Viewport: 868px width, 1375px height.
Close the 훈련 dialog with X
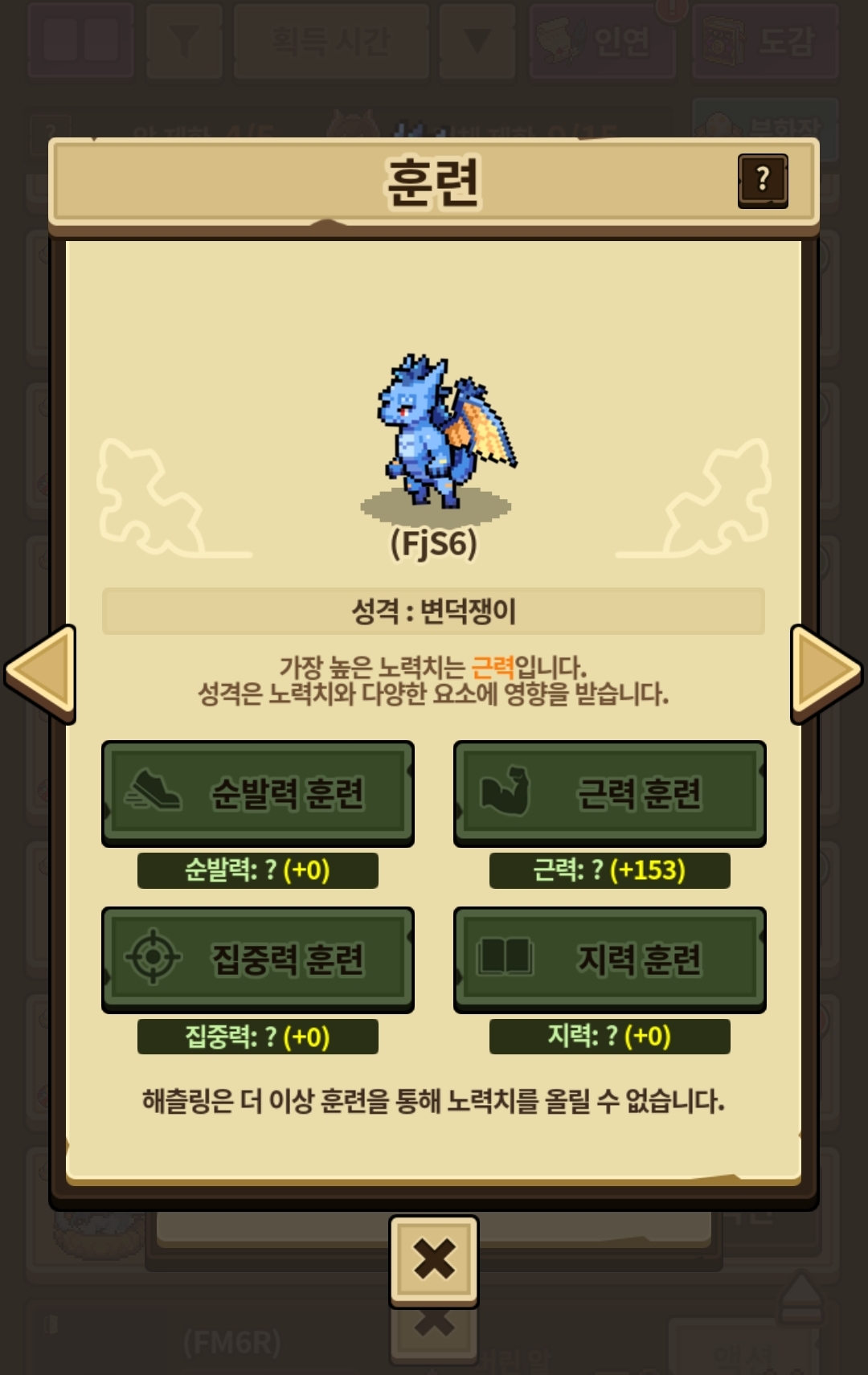[x=434, y=1258]
